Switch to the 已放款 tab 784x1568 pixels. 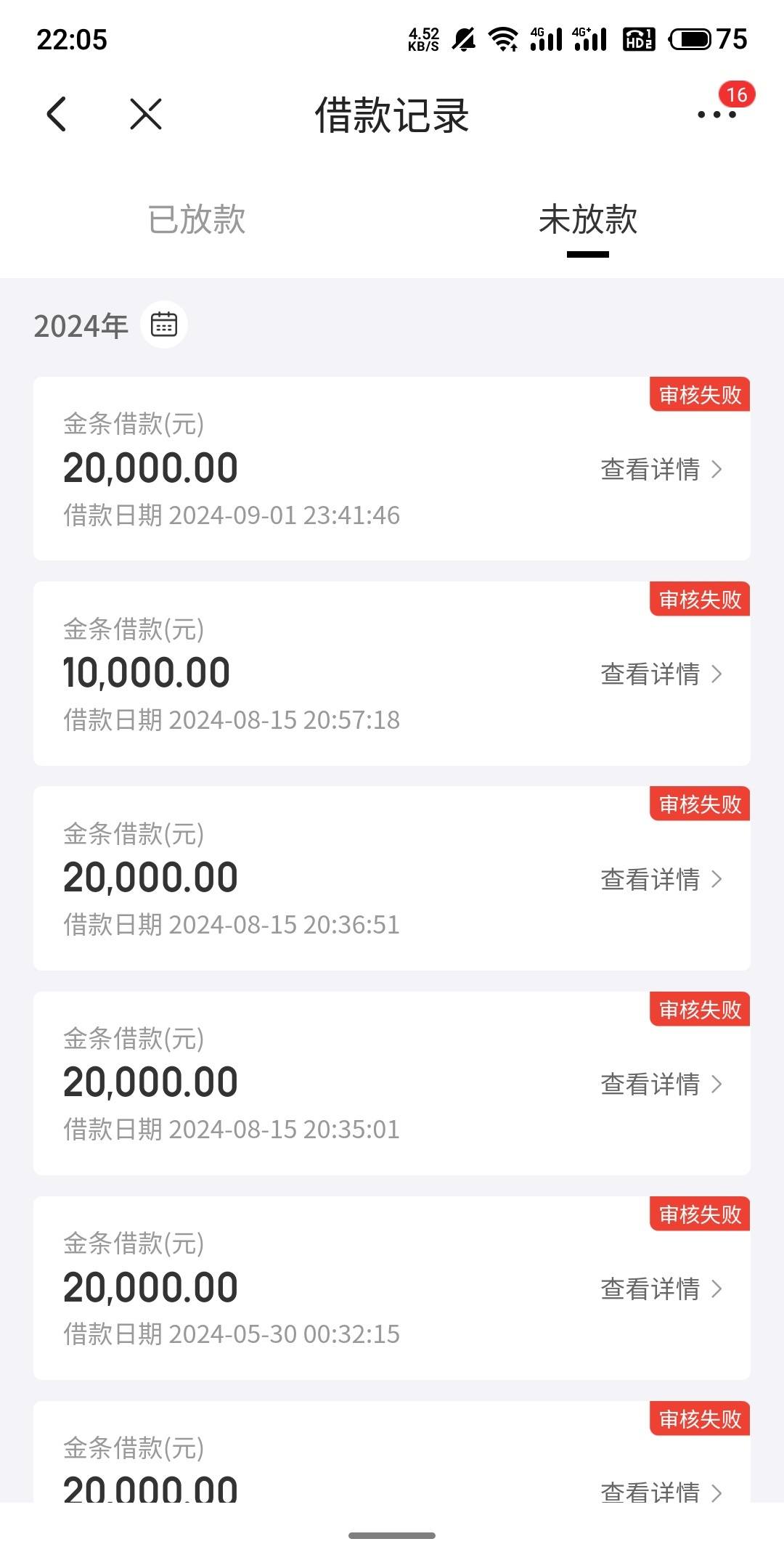coord(197,219)
